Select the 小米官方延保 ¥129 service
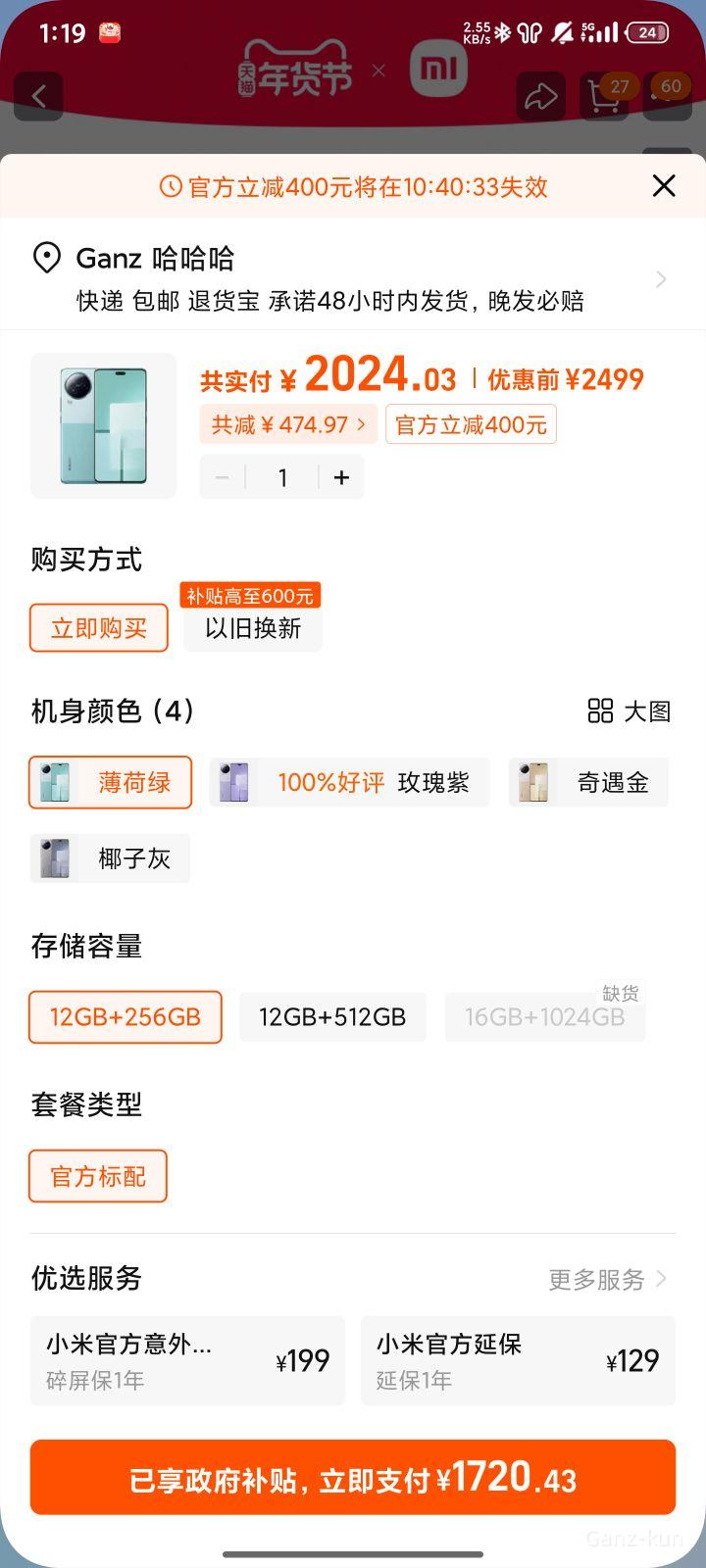706x1568 pixels. click(517, 1360)
